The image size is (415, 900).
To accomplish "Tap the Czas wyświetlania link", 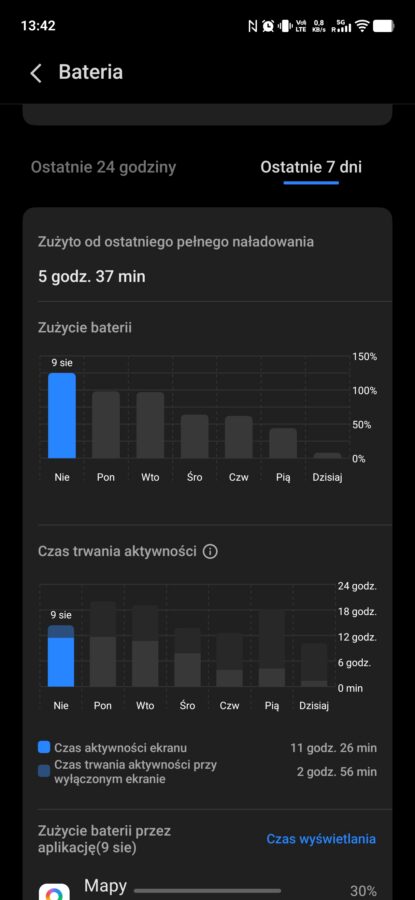I will 321,839.
